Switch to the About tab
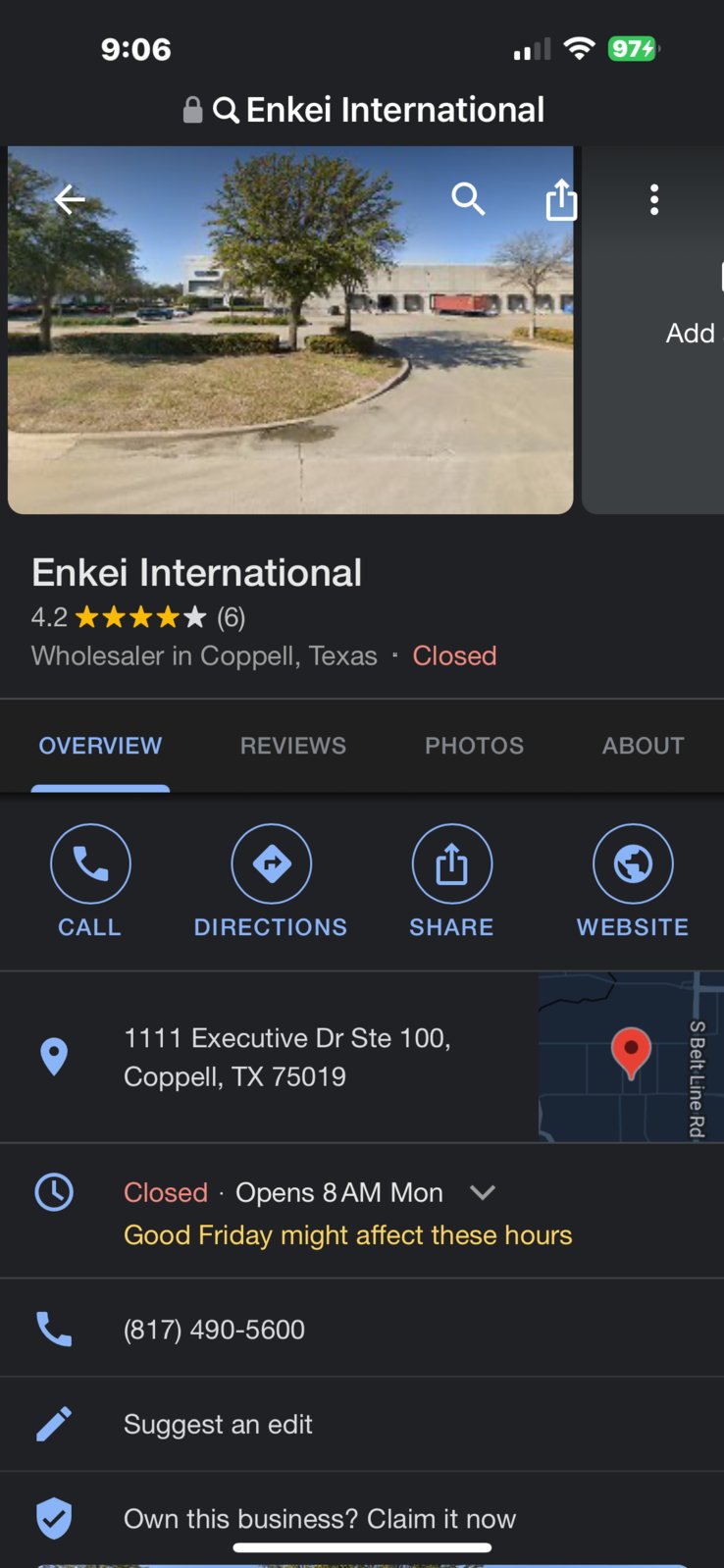 coord(643,746)
